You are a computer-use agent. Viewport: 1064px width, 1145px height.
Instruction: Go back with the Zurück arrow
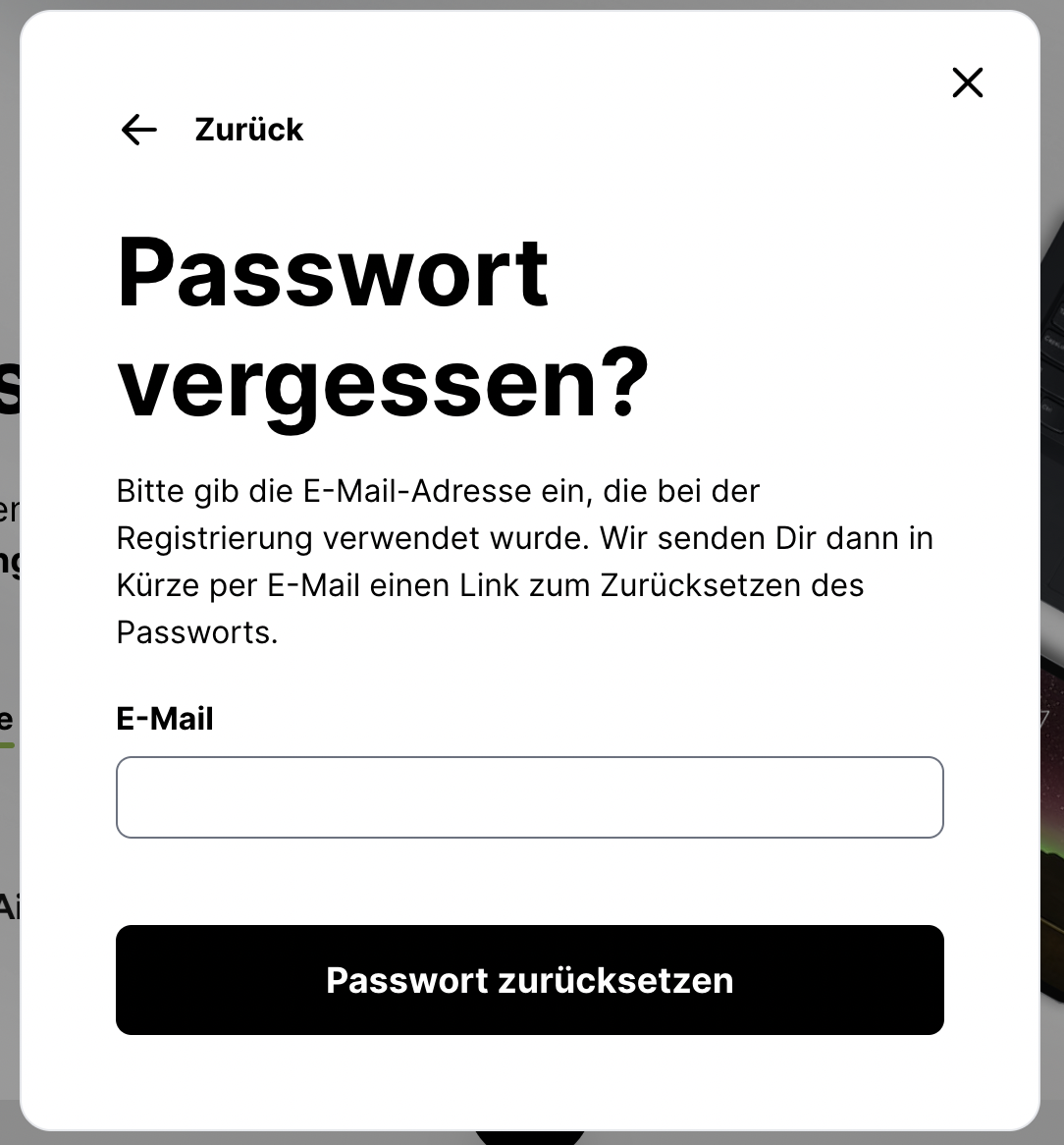click(139, 130)
